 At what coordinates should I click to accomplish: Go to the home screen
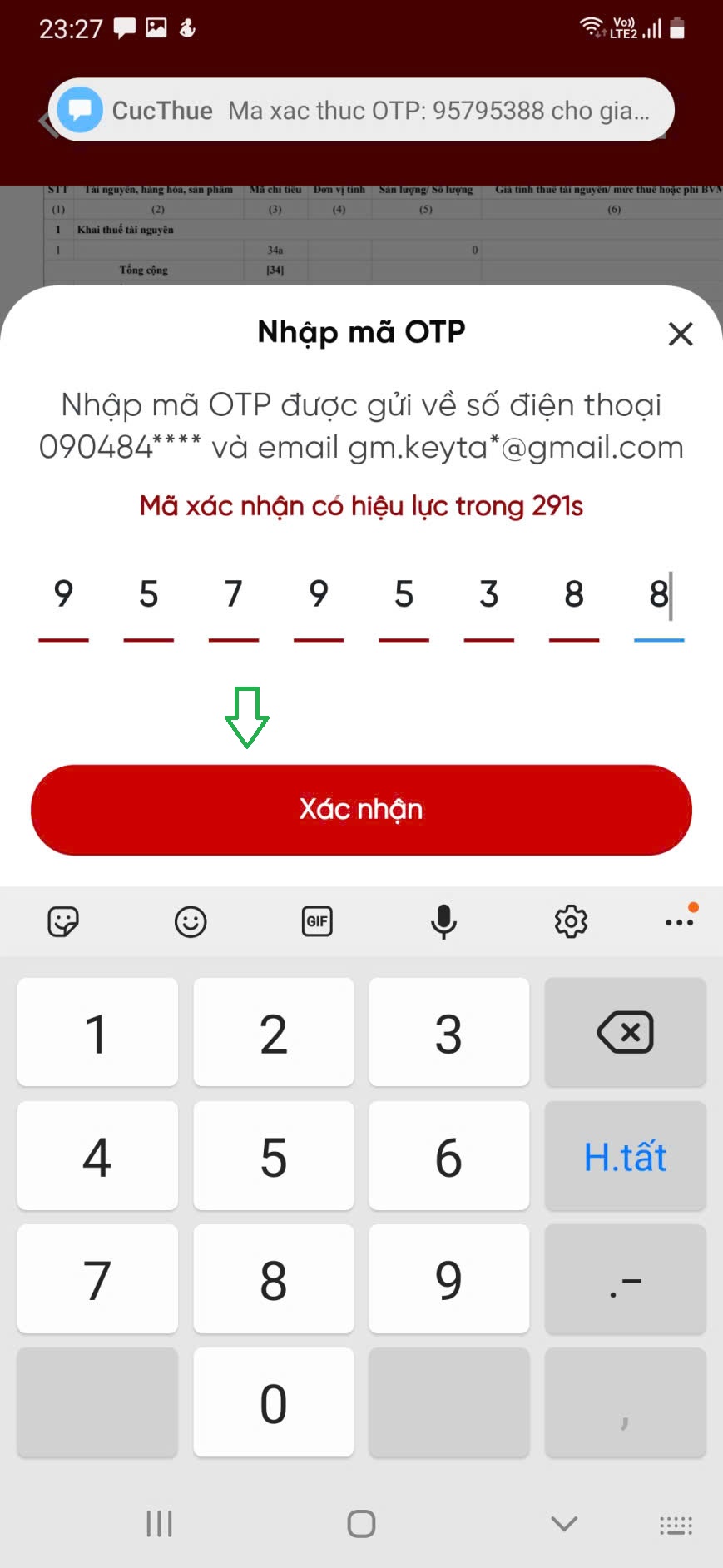coord(361,1524)
